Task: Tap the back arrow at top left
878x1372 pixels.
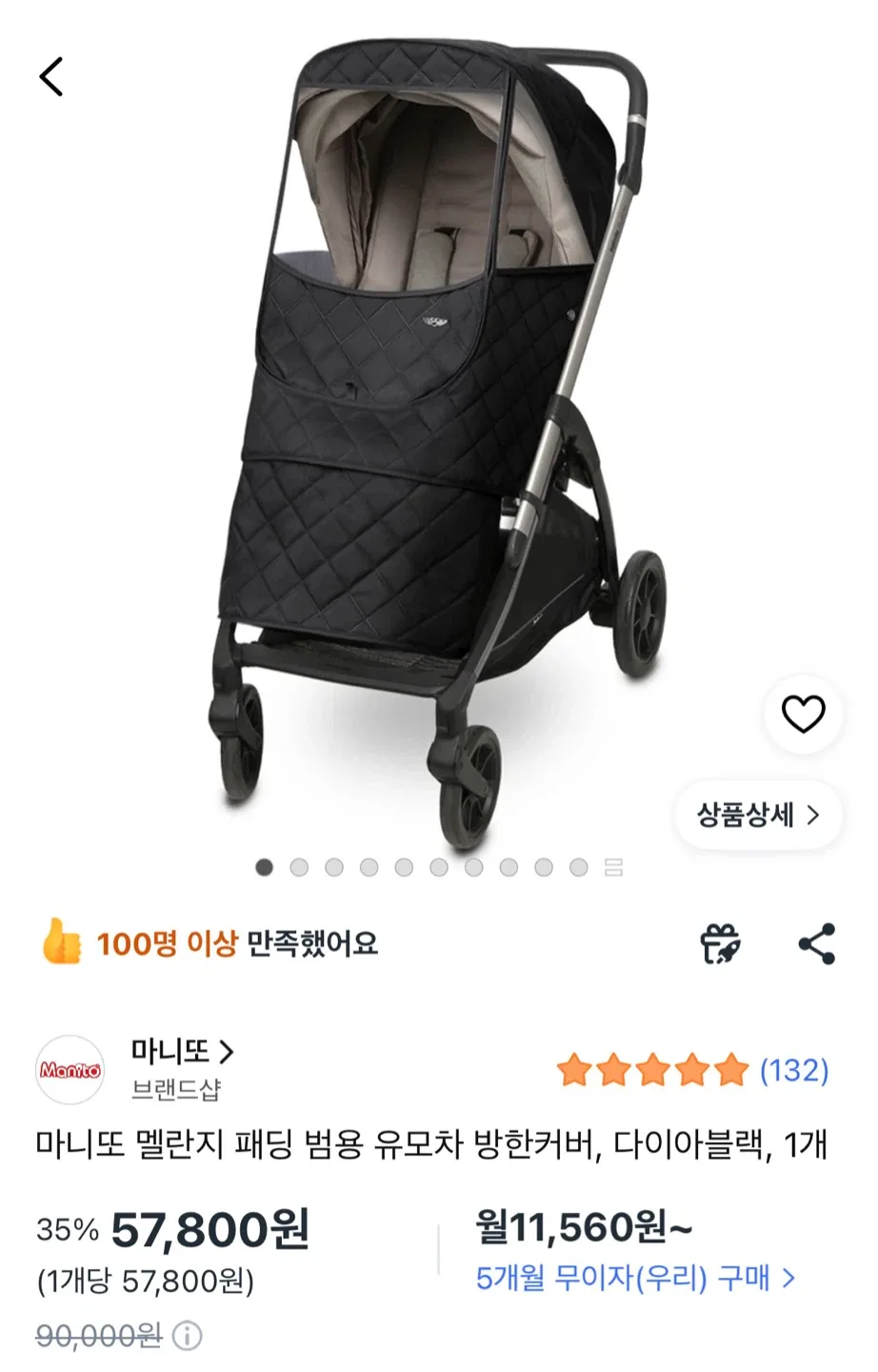Action: [x=52, y=76]
